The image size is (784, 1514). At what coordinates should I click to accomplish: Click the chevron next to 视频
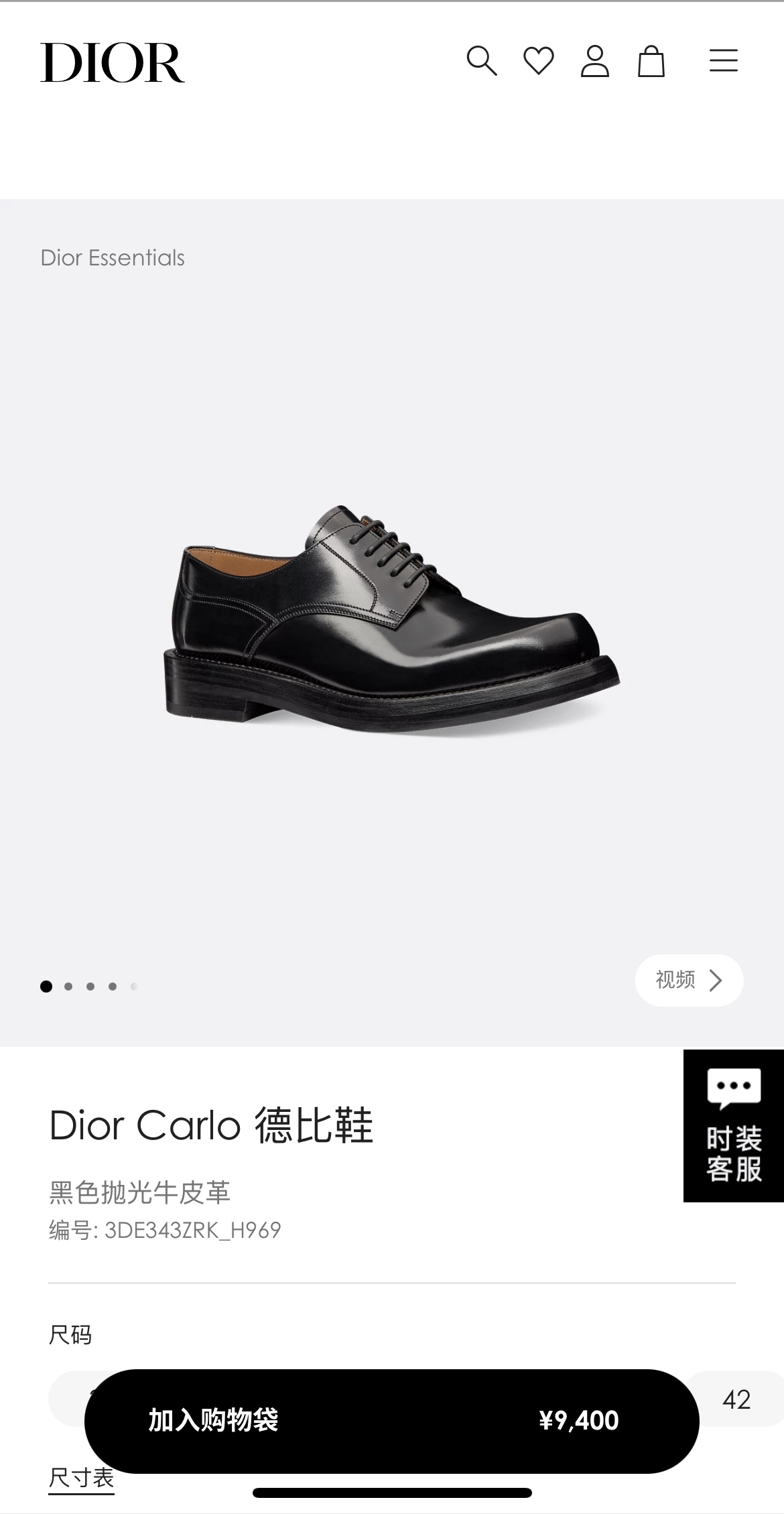[x=717, y=981]
